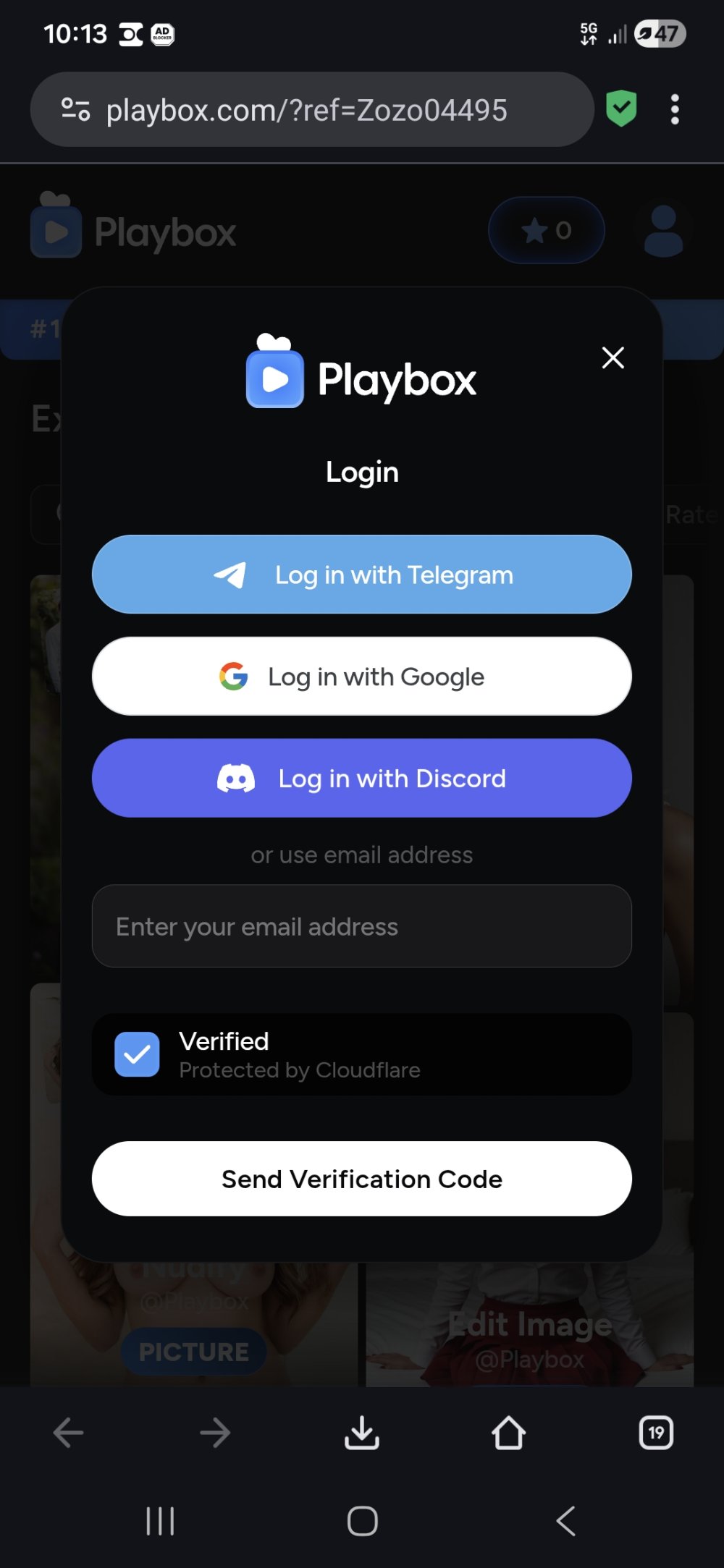This screenshot has height=1568, width=724.
Task: Go forward in browser history
Action: point(215,1433)
